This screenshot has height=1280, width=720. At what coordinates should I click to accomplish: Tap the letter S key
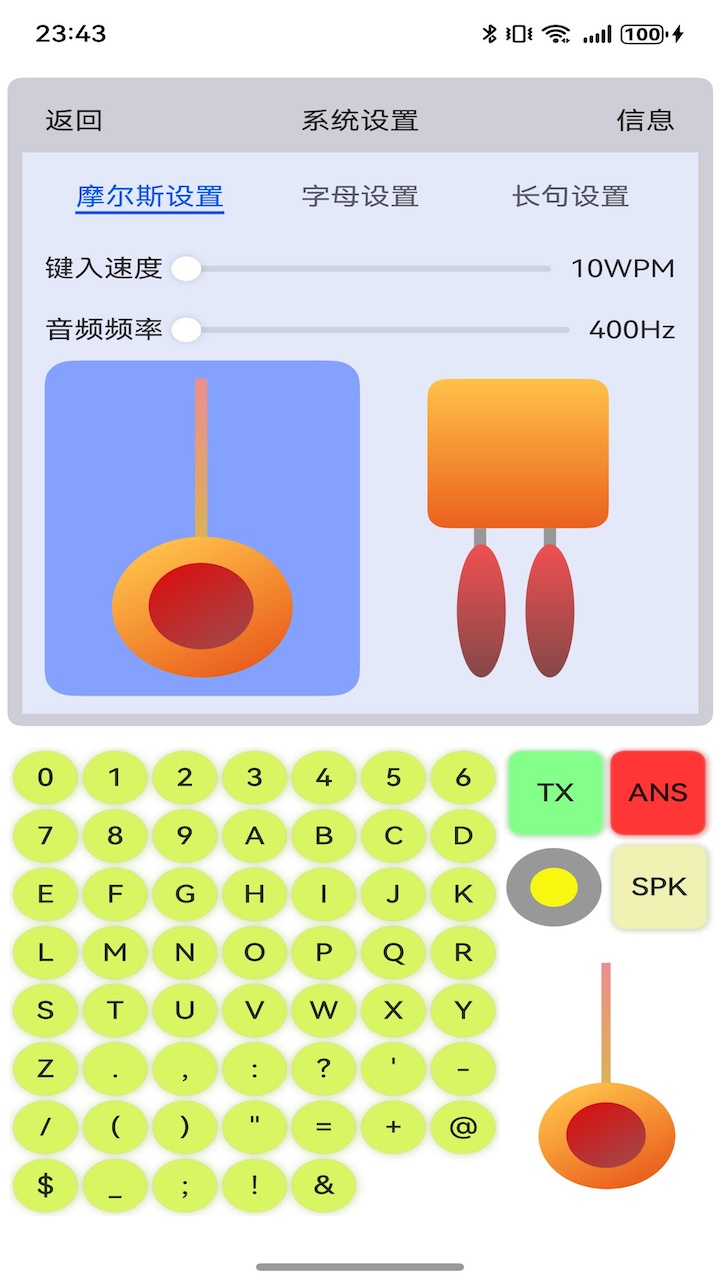(x=45, y=1010)
